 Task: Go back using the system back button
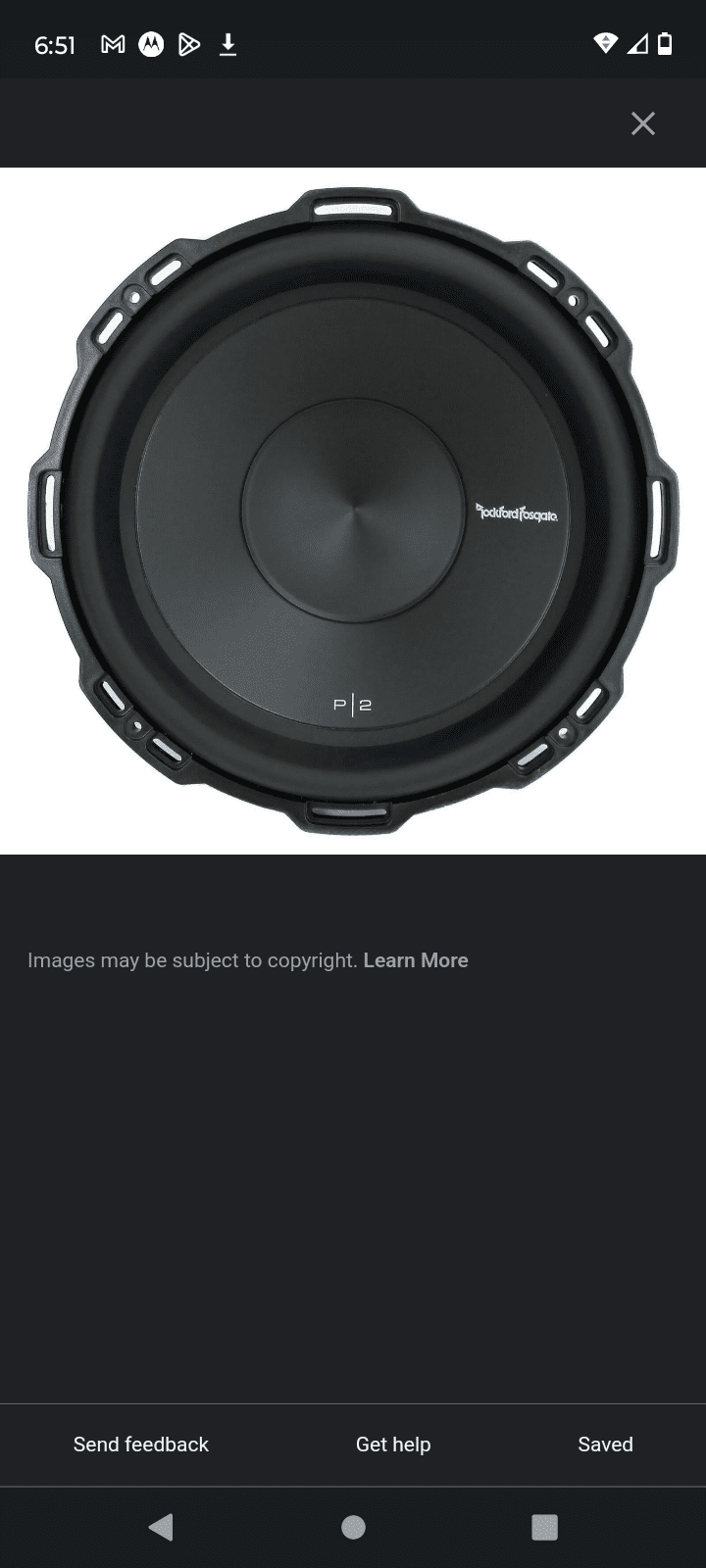[x=161, y=1527]
